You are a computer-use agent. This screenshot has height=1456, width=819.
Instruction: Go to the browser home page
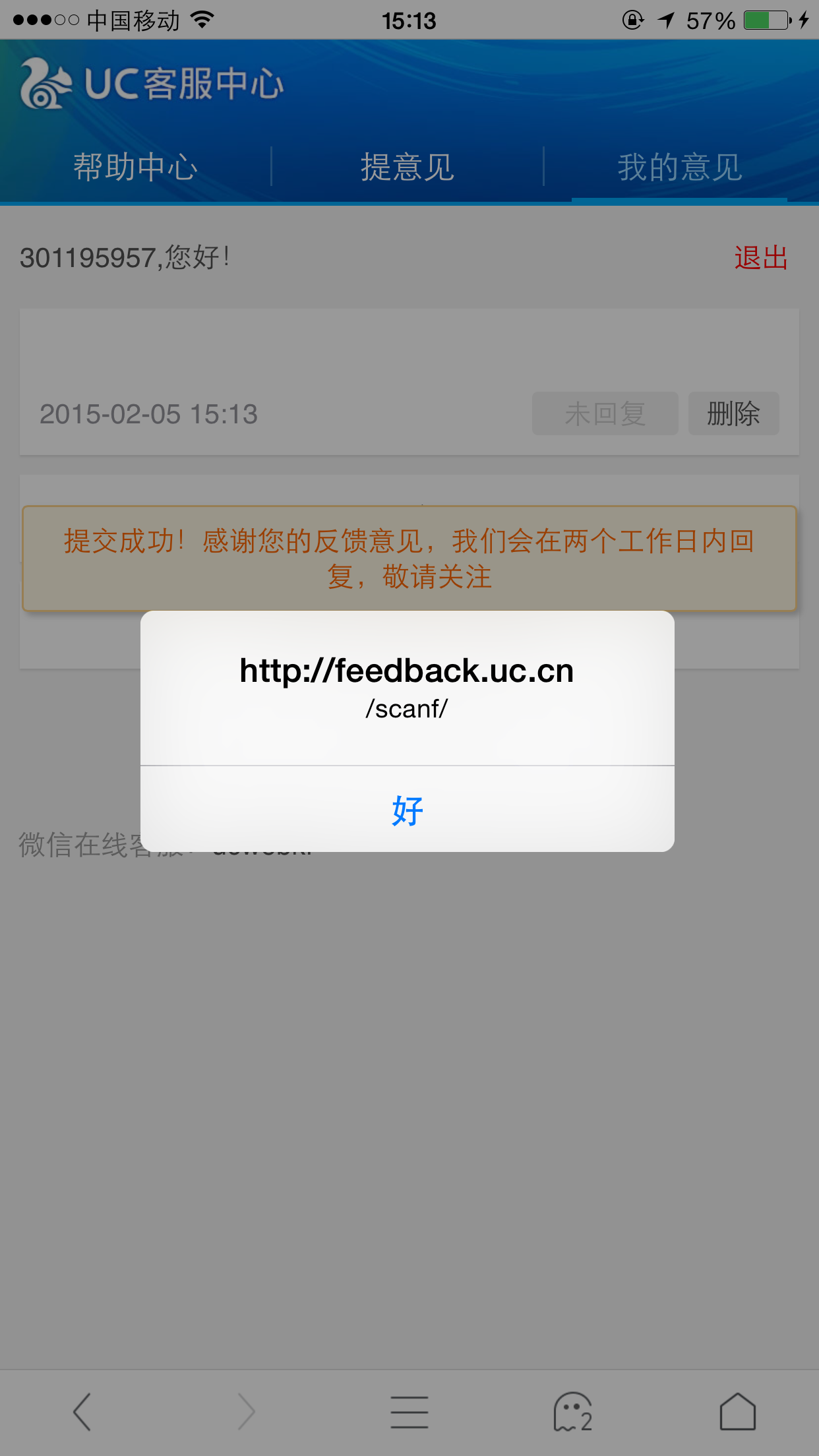(737, 1412)
